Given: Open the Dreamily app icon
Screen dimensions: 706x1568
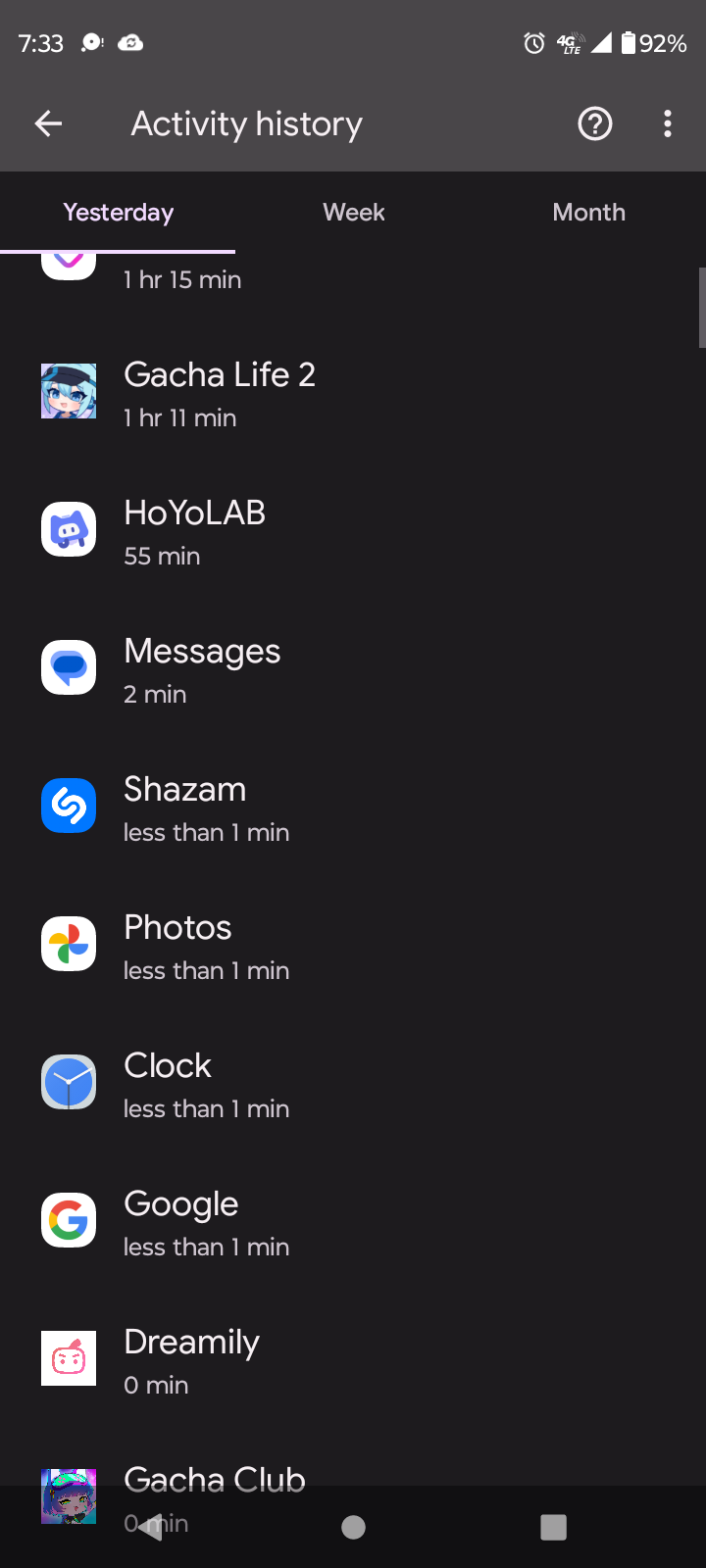Looking at the screenshot, I should point(68,1358).
